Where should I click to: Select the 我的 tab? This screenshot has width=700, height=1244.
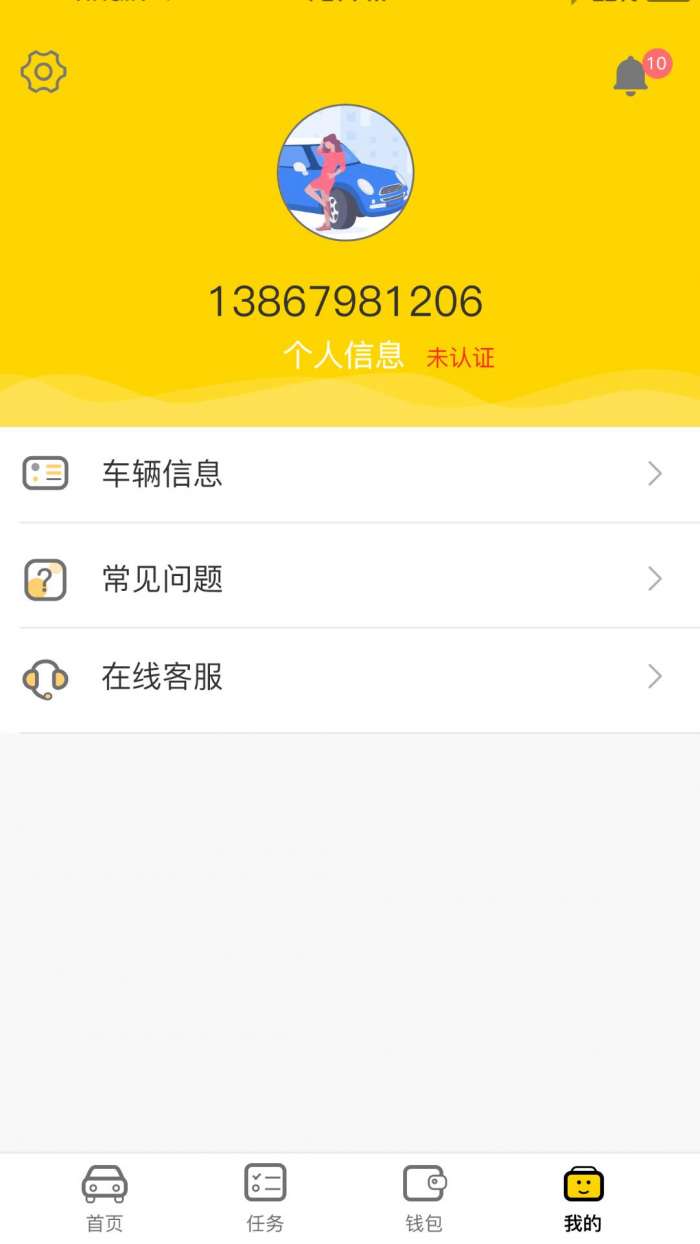[583, 1197]
